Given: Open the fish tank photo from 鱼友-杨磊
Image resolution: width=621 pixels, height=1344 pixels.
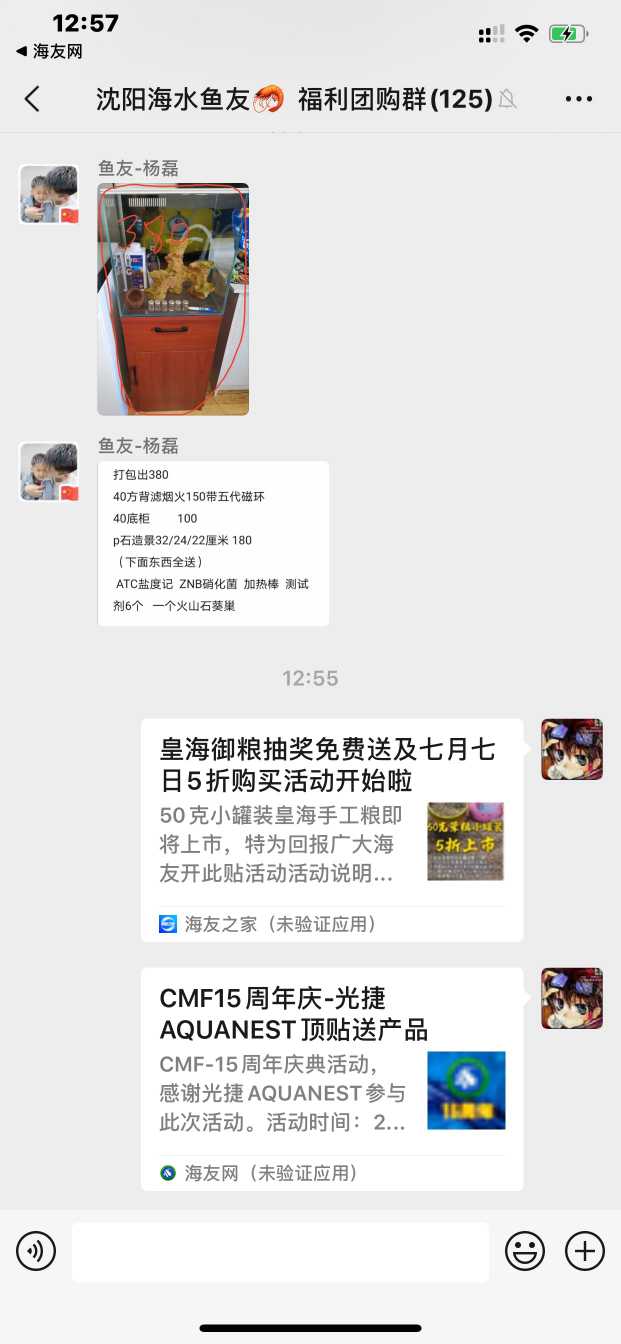Looking at the screenshot, I should pos(173,299).
